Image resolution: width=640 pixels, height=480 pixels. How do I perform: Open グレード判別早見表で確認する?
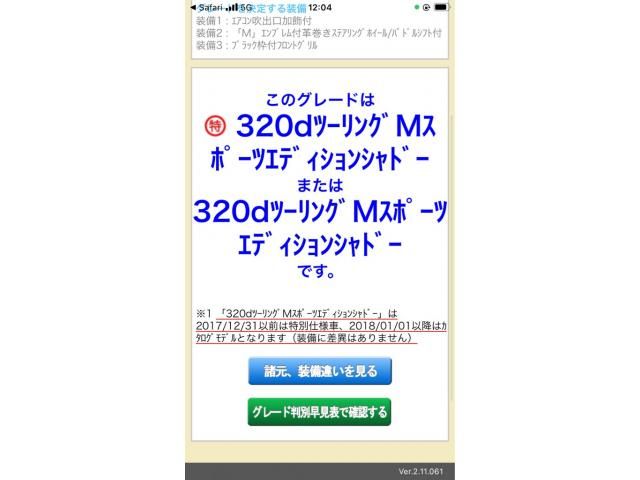click(319, 412)
